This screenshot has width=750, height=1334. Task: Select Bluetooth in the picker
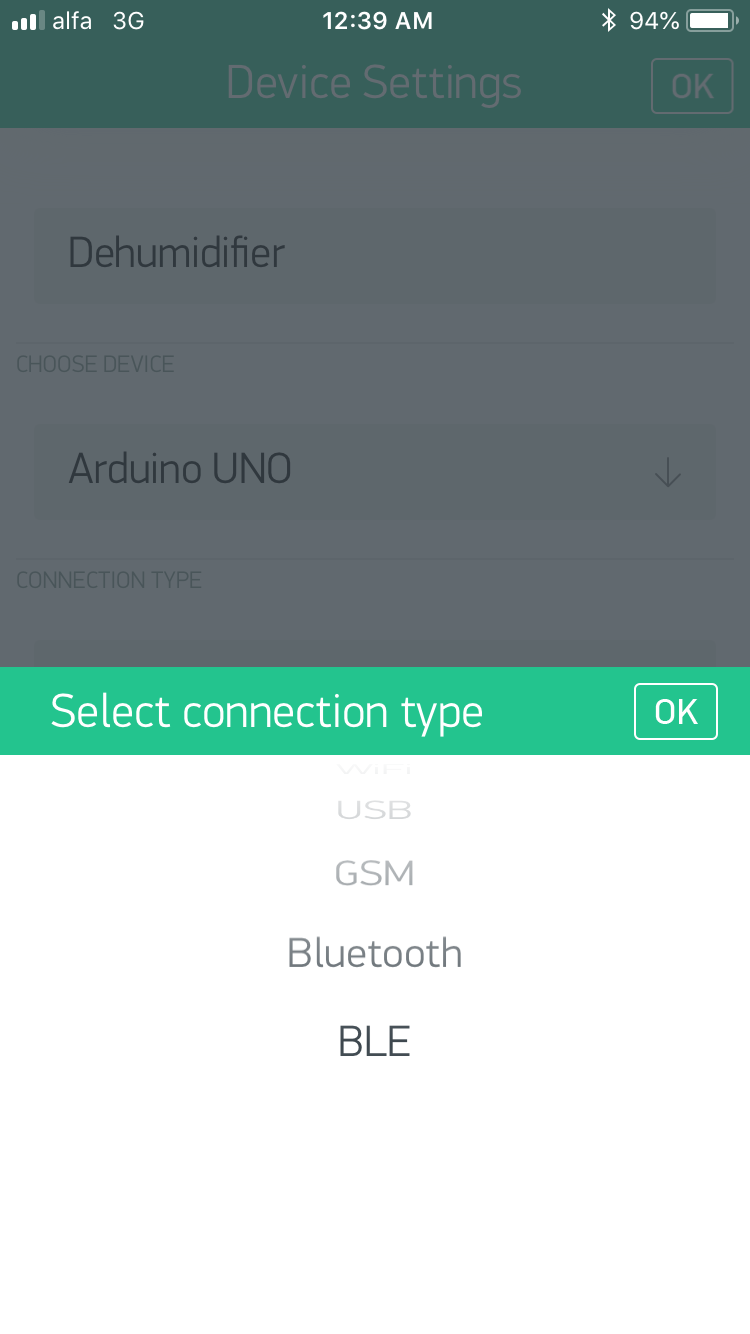point(374,953)
